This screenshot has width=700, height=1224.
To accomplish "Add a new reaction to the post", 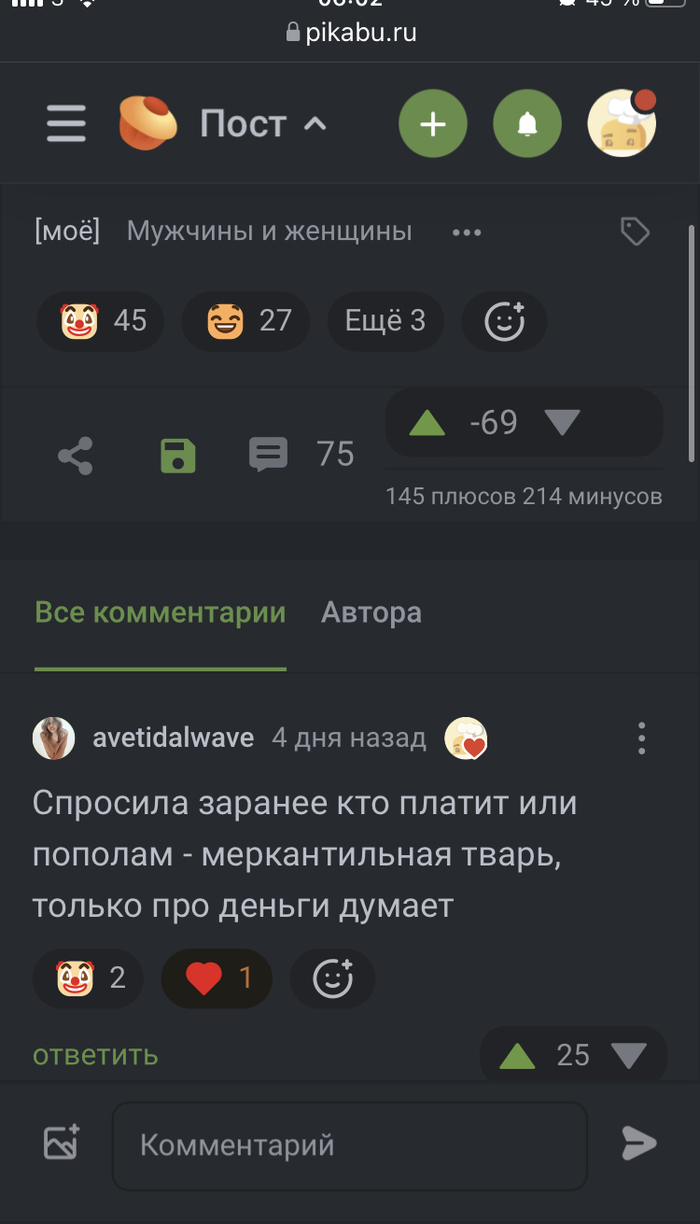I will (x=504, y=321).
